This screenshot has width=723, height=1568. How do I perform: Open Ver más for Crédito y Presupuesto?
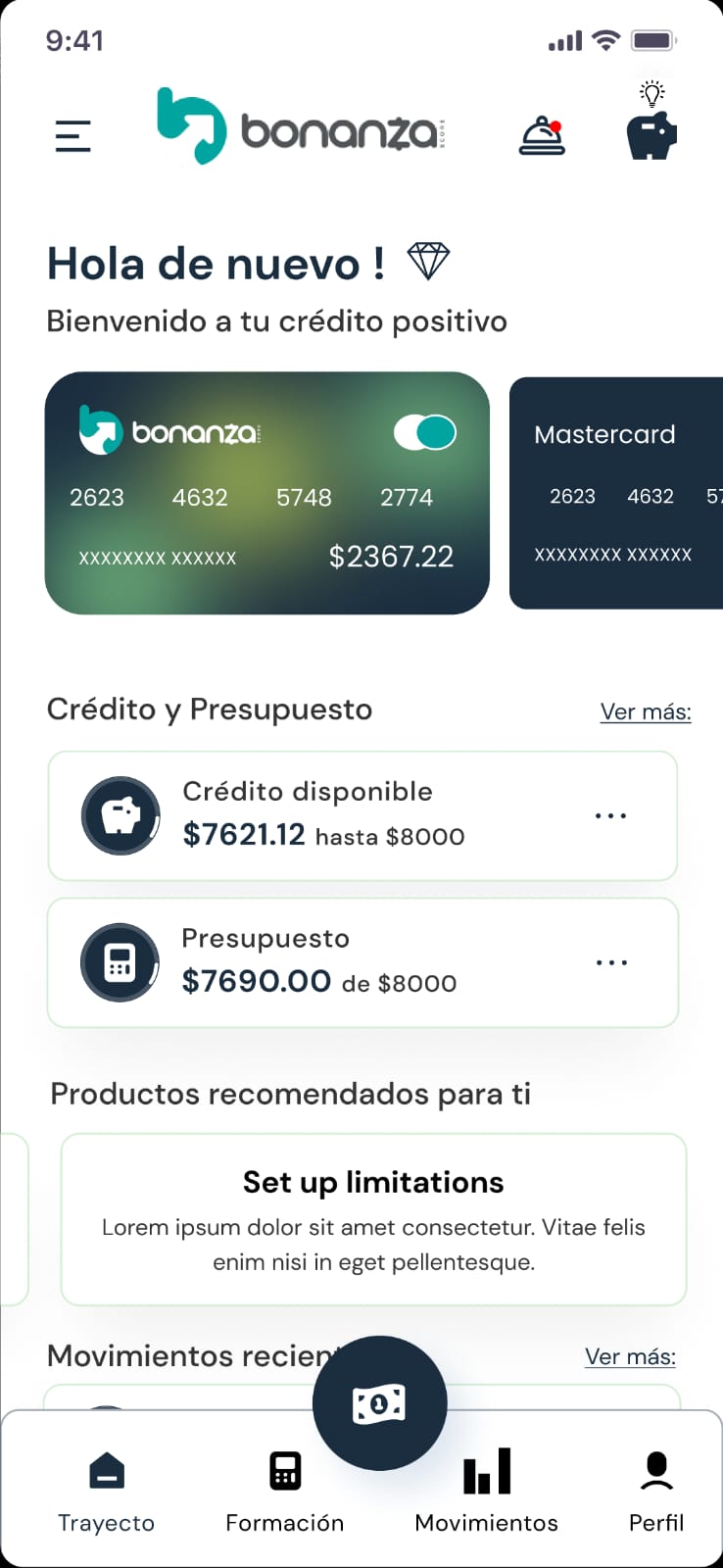[x=646, y=712]
